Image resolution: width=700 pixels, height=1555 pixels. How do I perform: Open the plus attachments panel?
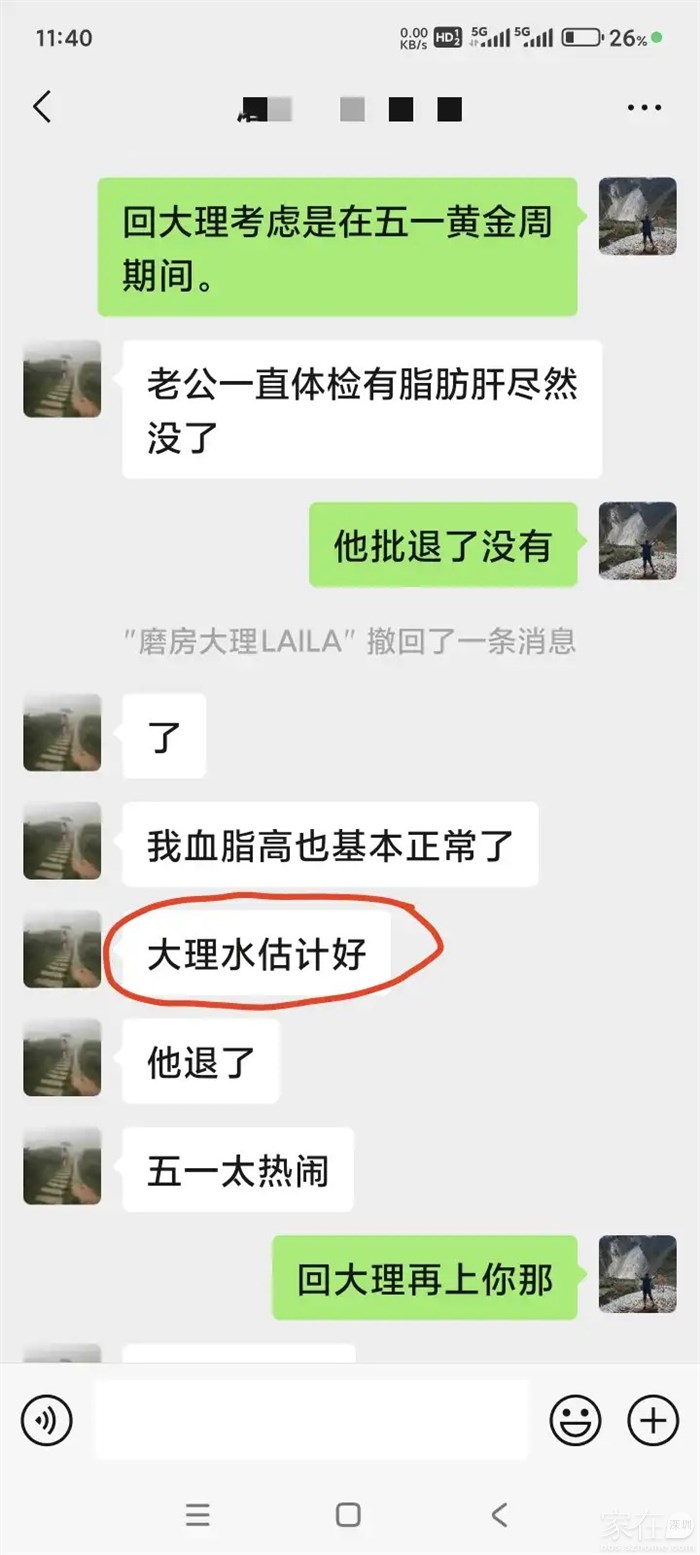click(652, 1419)
